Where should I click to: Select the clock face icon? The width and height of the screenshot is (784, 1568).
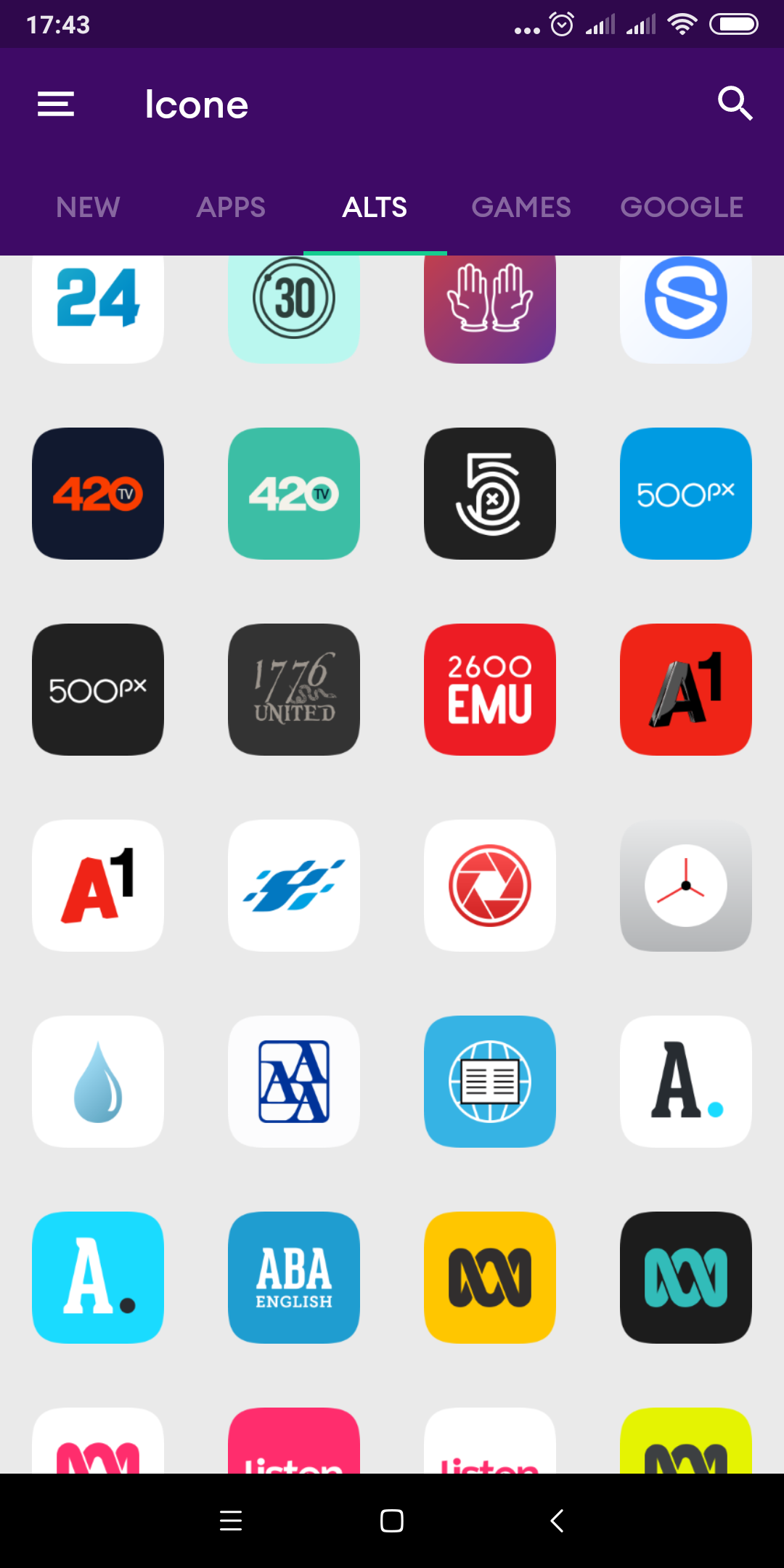[x=686, y=886]
